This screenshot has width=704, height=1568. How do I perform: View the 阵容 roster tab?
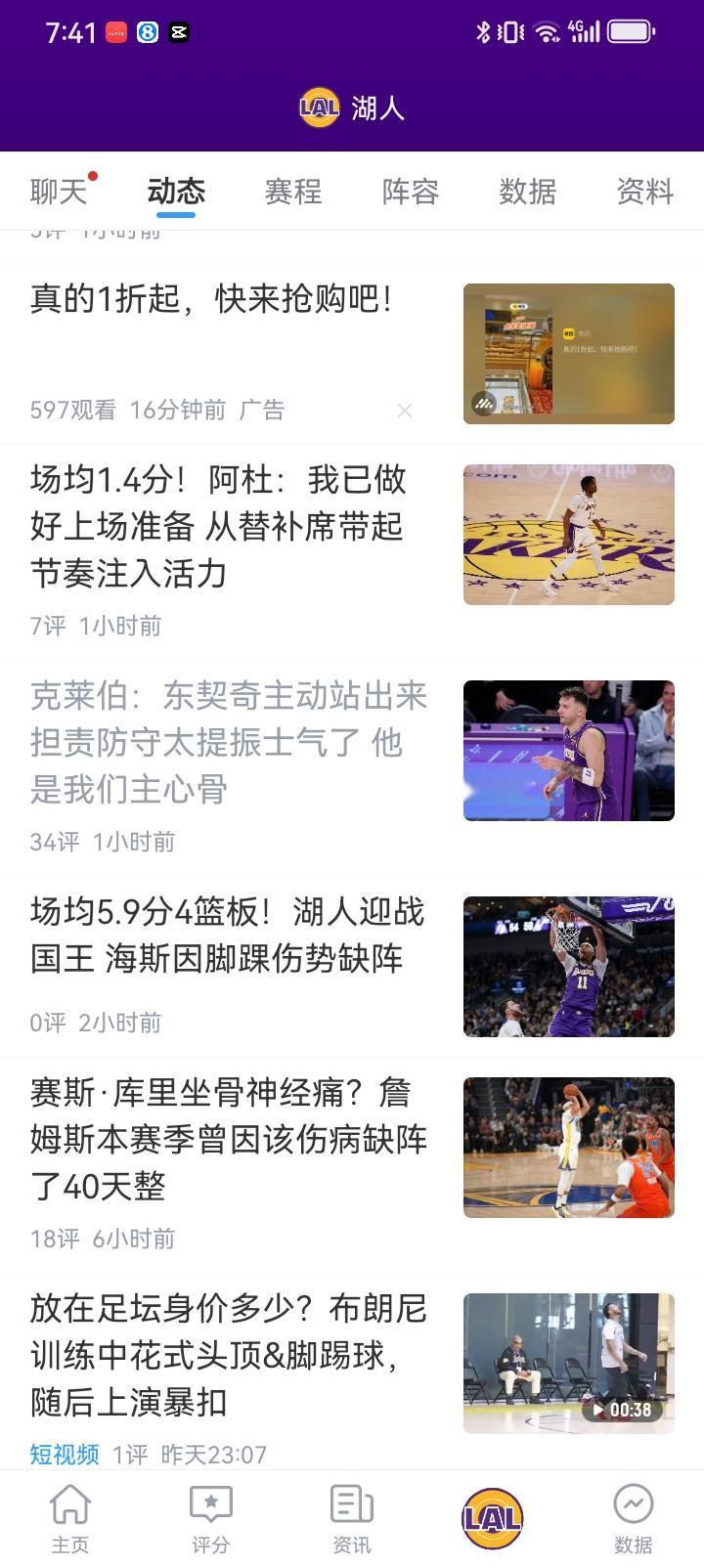[411, 192]
